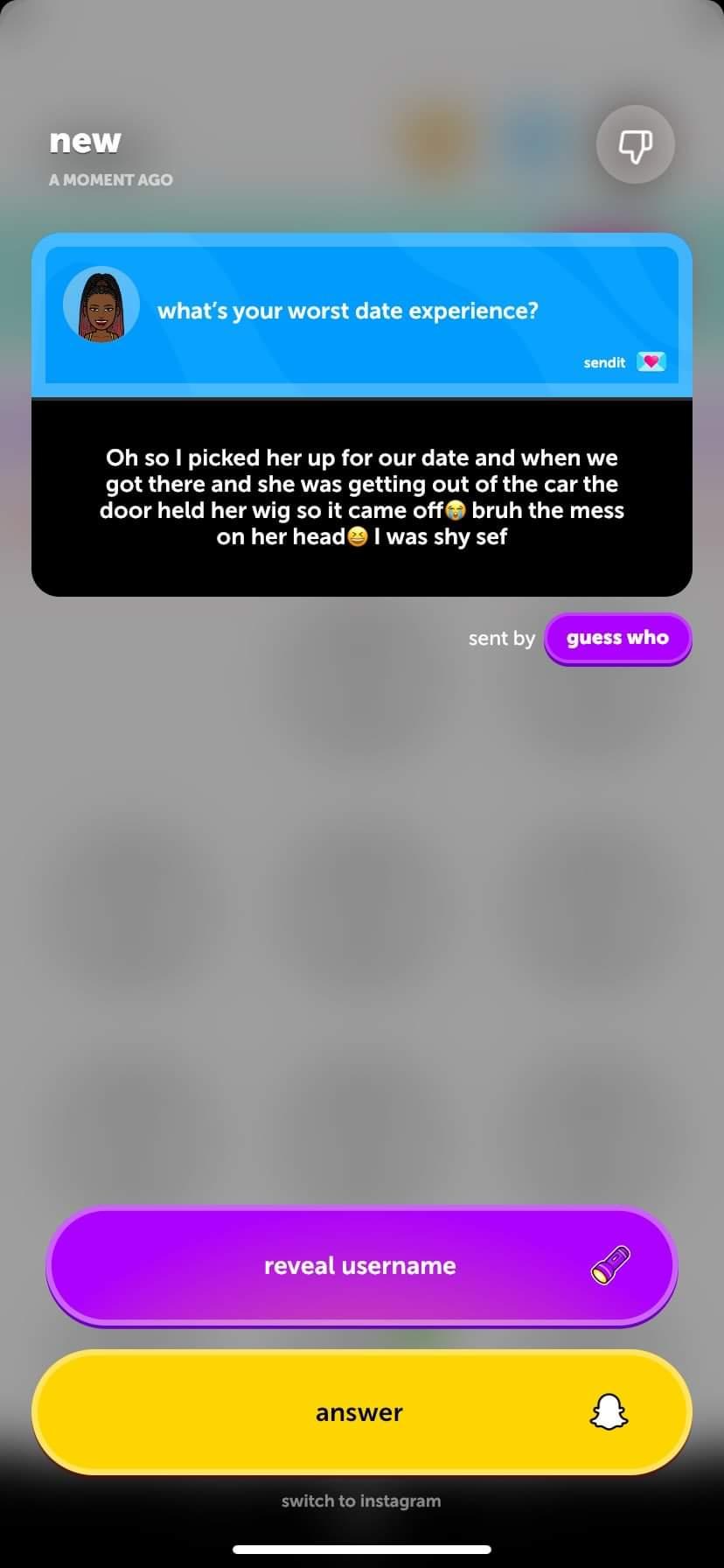
Task: Answer the message on Snapchat
Action: pos(361,1412)
